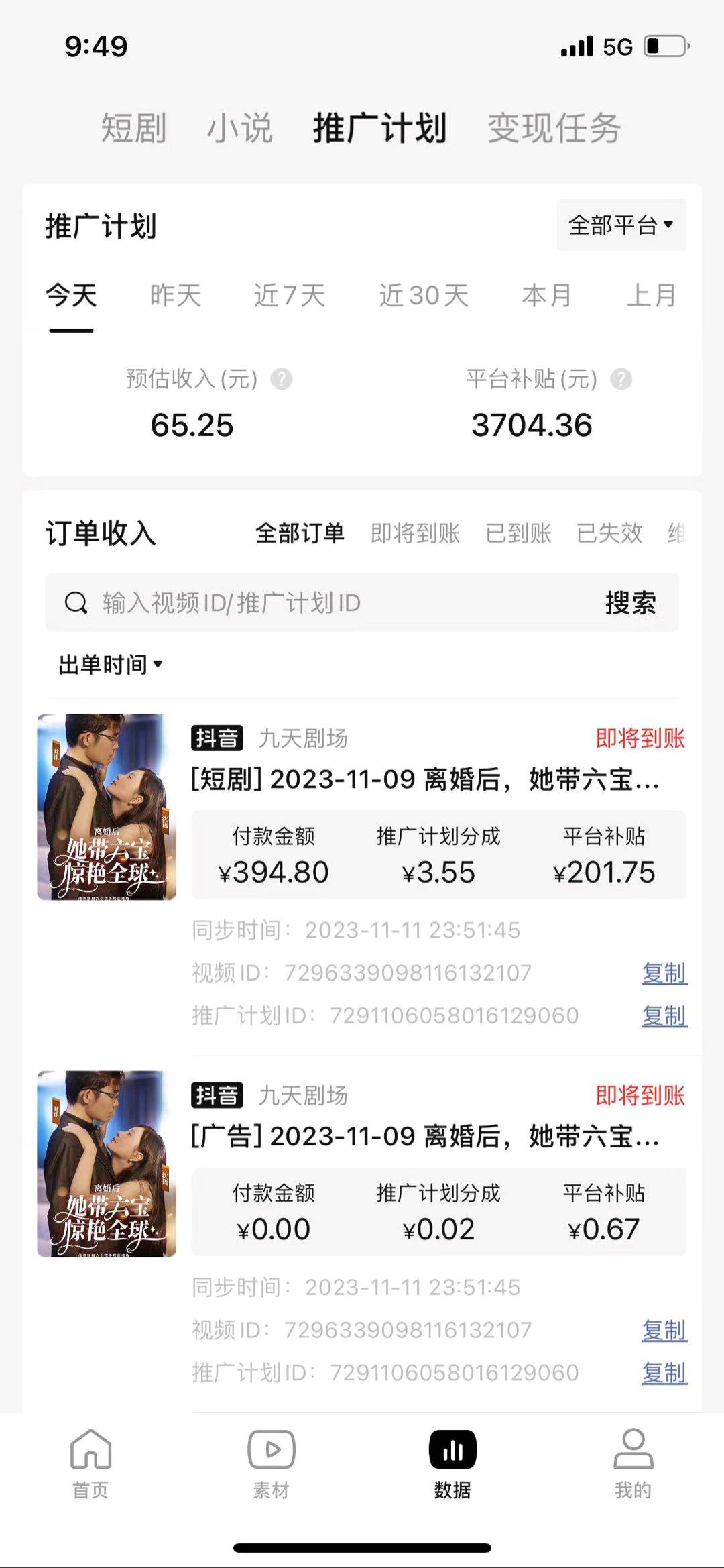The width and height of the screenshot is (724, 1568).
Task: Open the 出单时间 sorting dropdown
Action: pyautogui.click(x=109, y=665)
